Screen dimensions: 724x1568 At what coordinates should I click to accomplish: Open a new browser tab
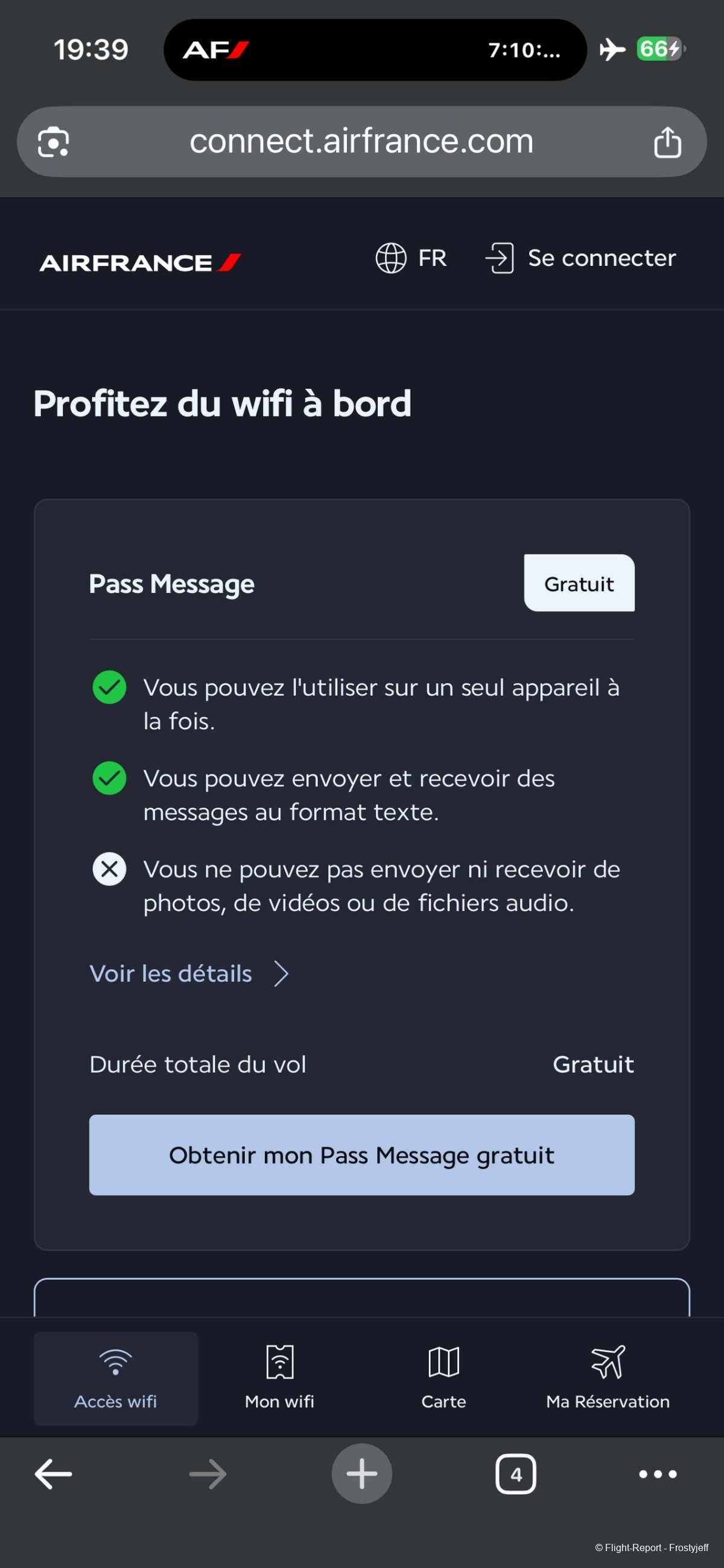tap(361, 1474)
